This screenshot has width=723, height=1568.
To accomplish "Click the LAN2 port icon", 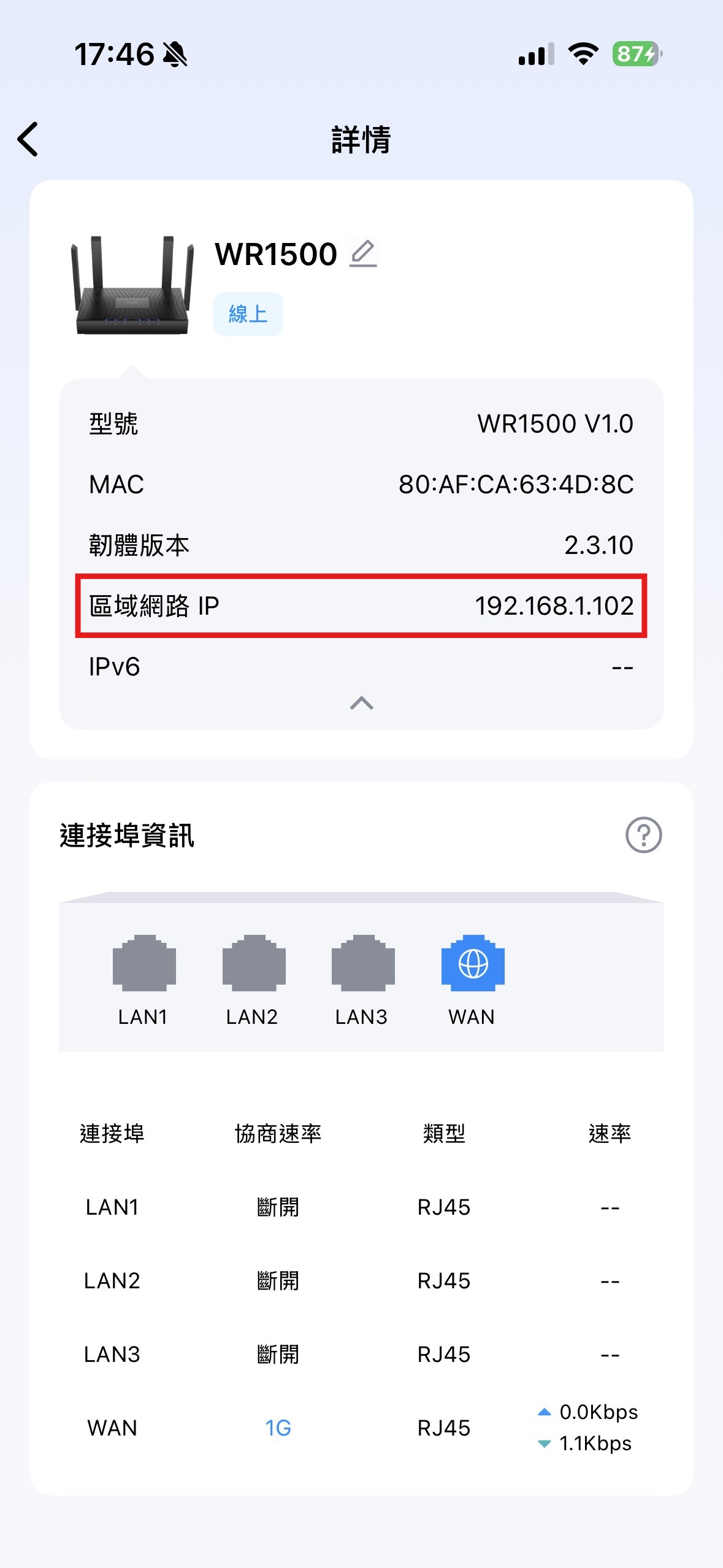I will click(253, 963).
